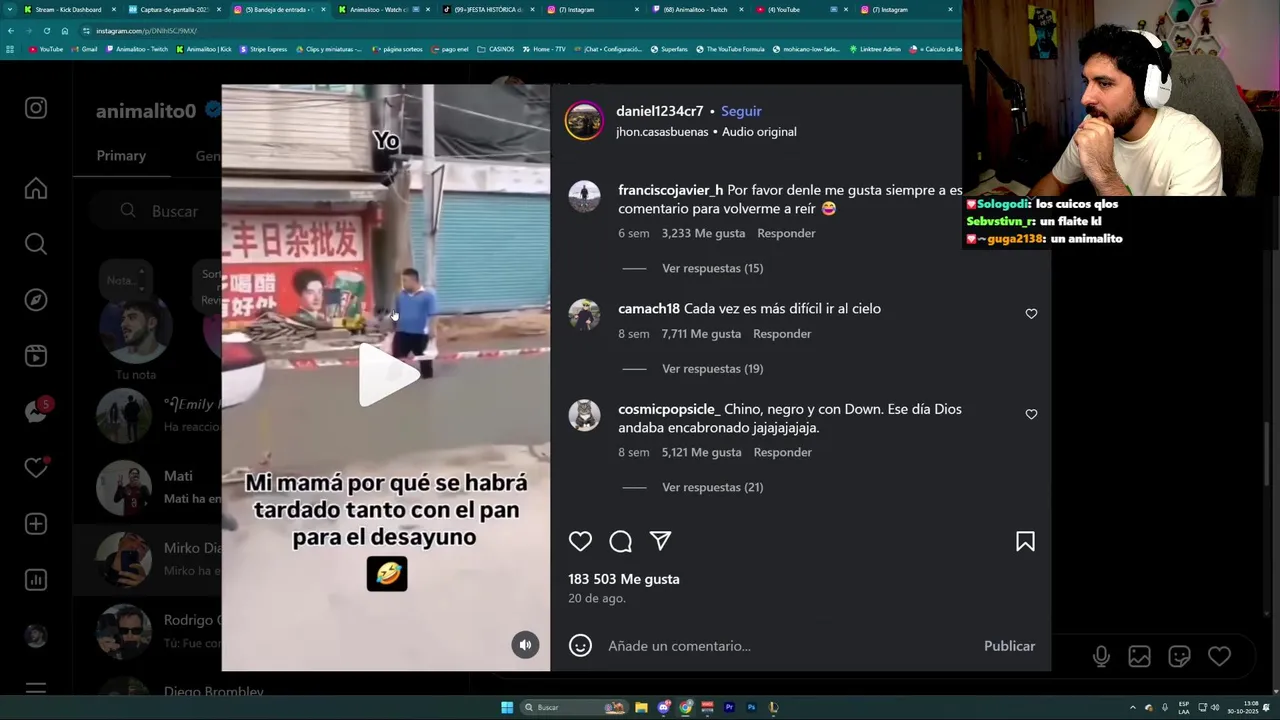This screenshot has height=720, width=1280.
Task: Publish the comment with Publicar
Action: click(1009, 646)
